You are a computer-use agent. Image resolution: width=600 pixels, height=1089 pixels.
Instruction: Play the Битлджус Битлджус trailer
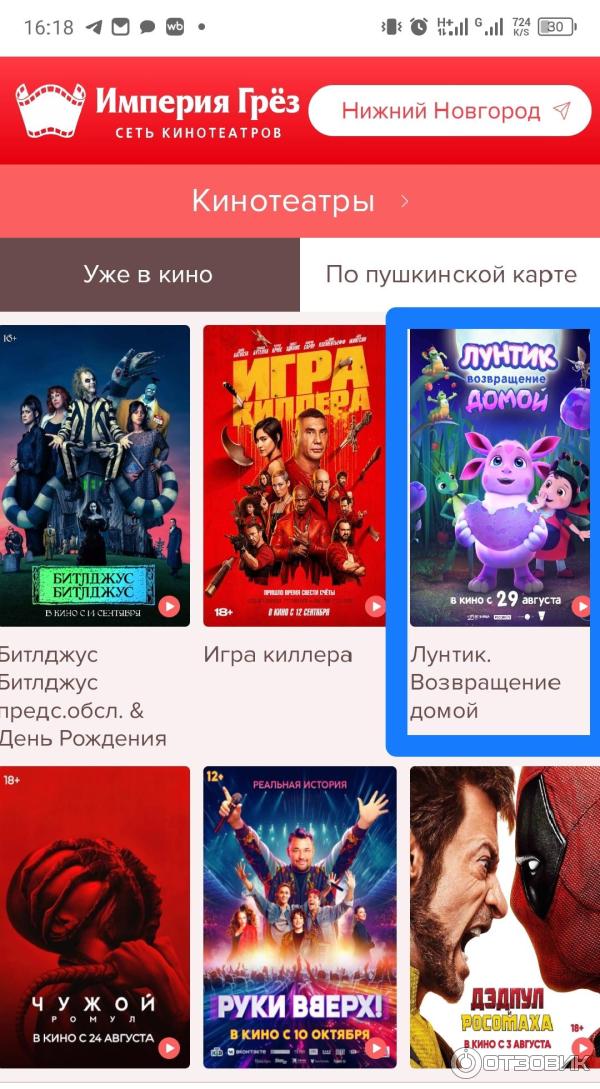click(x=169, y=606)
